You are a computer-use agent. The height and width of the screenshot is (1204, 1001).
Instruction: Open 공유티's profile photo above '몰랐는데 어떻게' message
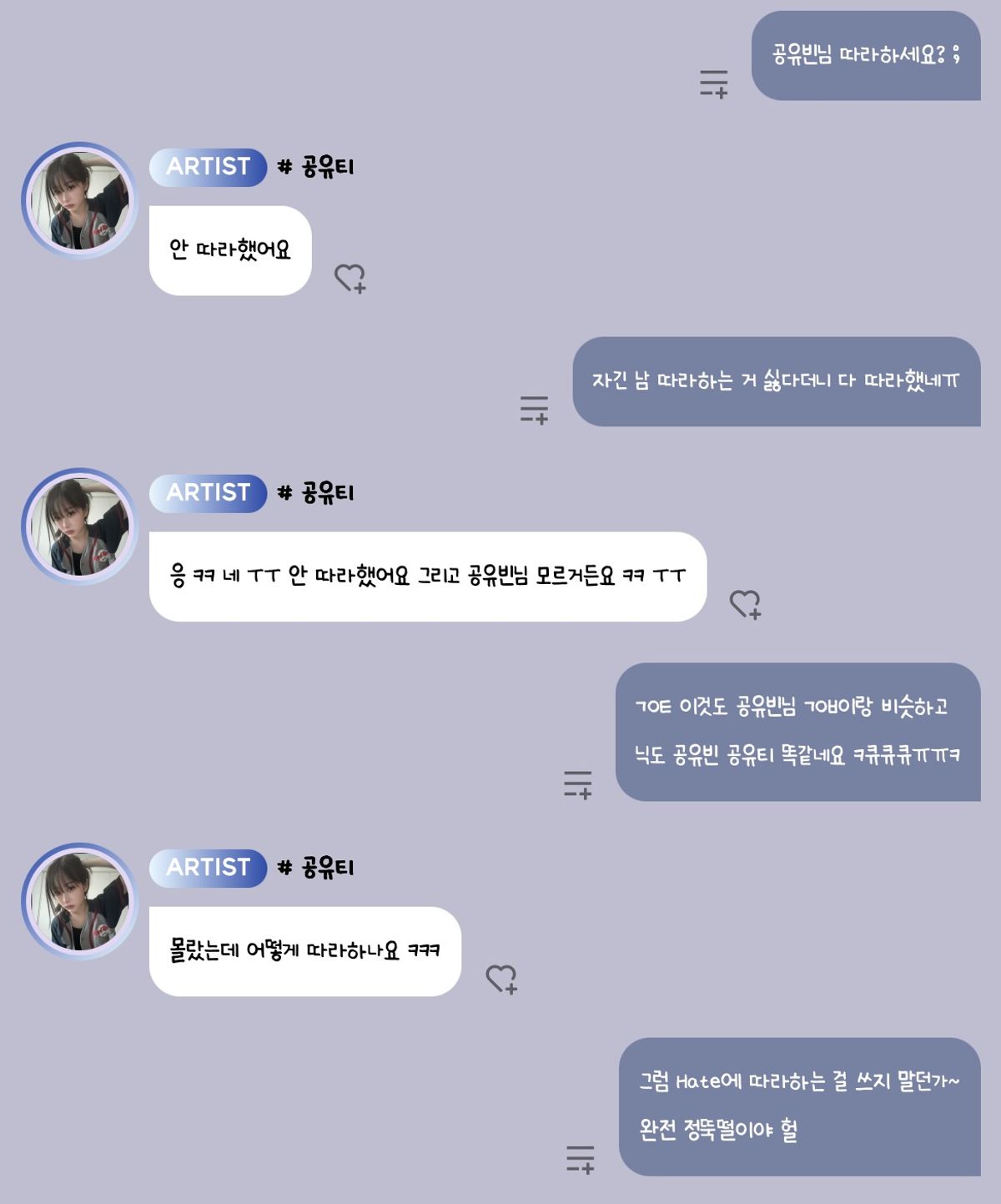[x=80, y=901]
